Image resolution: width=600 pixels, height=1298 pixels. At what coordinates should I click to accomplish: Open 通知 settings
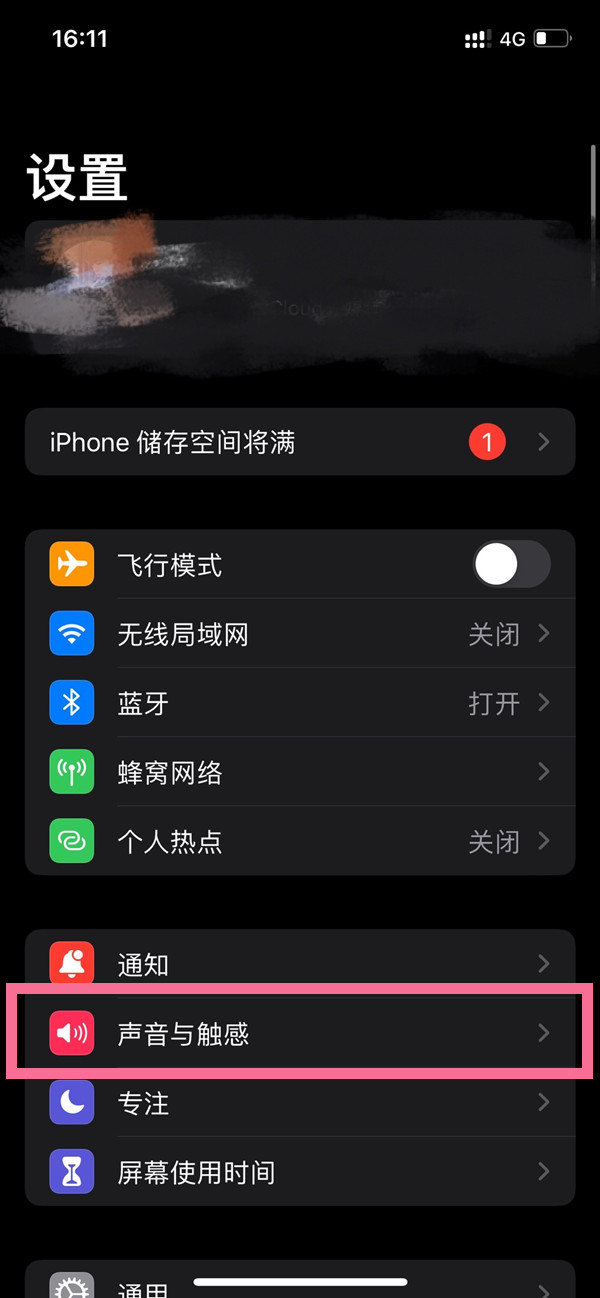[x=300, y=964]
